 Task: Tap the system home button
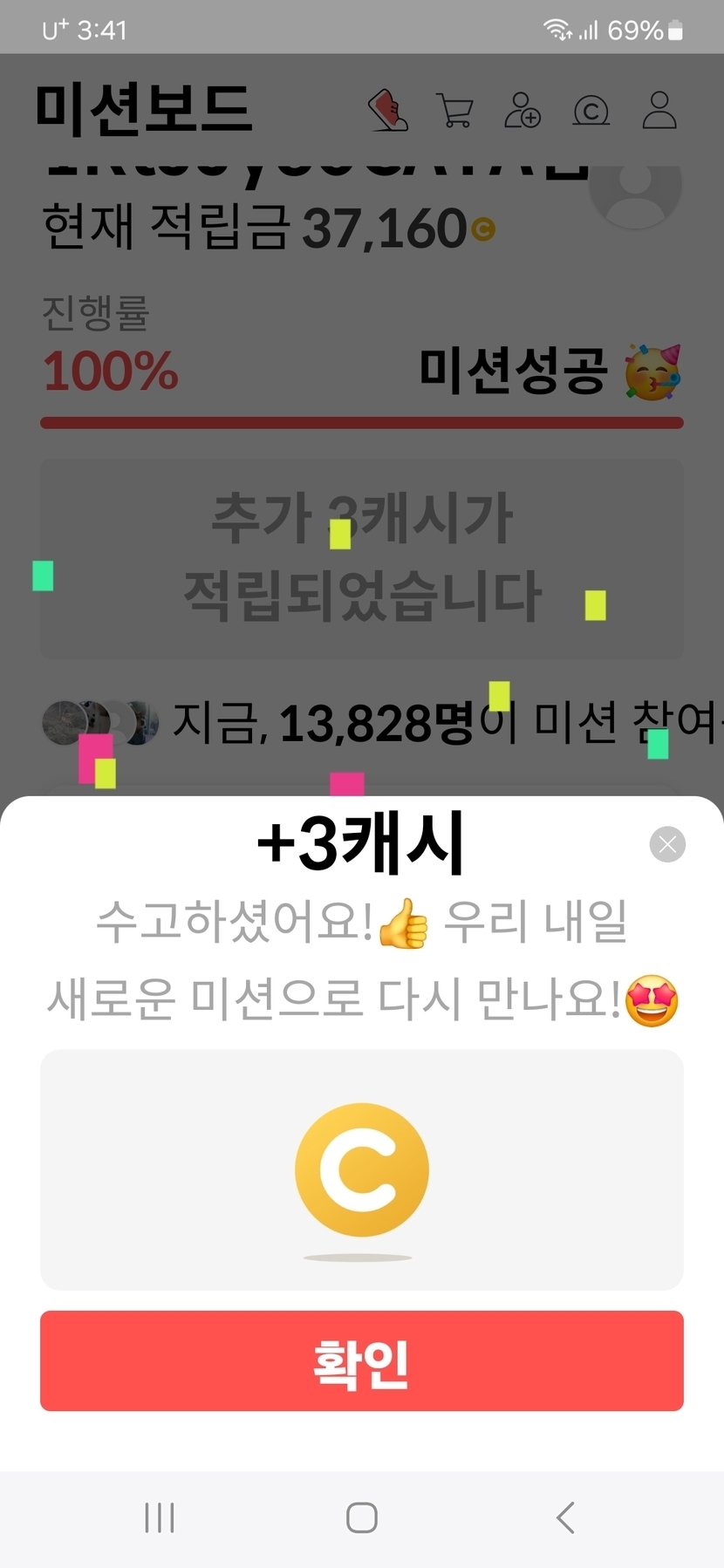(362, 1517)
